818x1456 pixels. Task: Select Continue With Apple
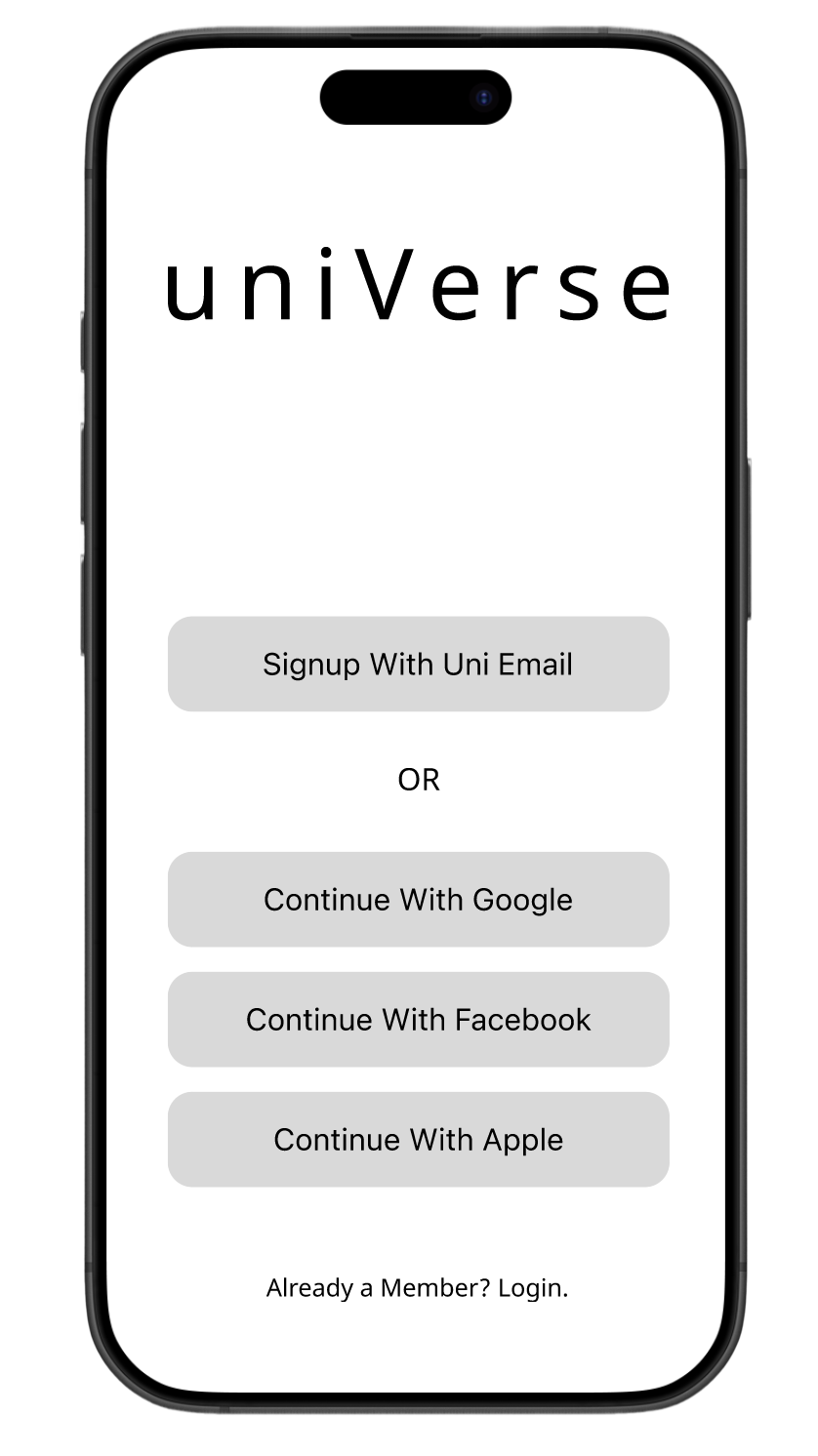click(x=418, y=1139)
